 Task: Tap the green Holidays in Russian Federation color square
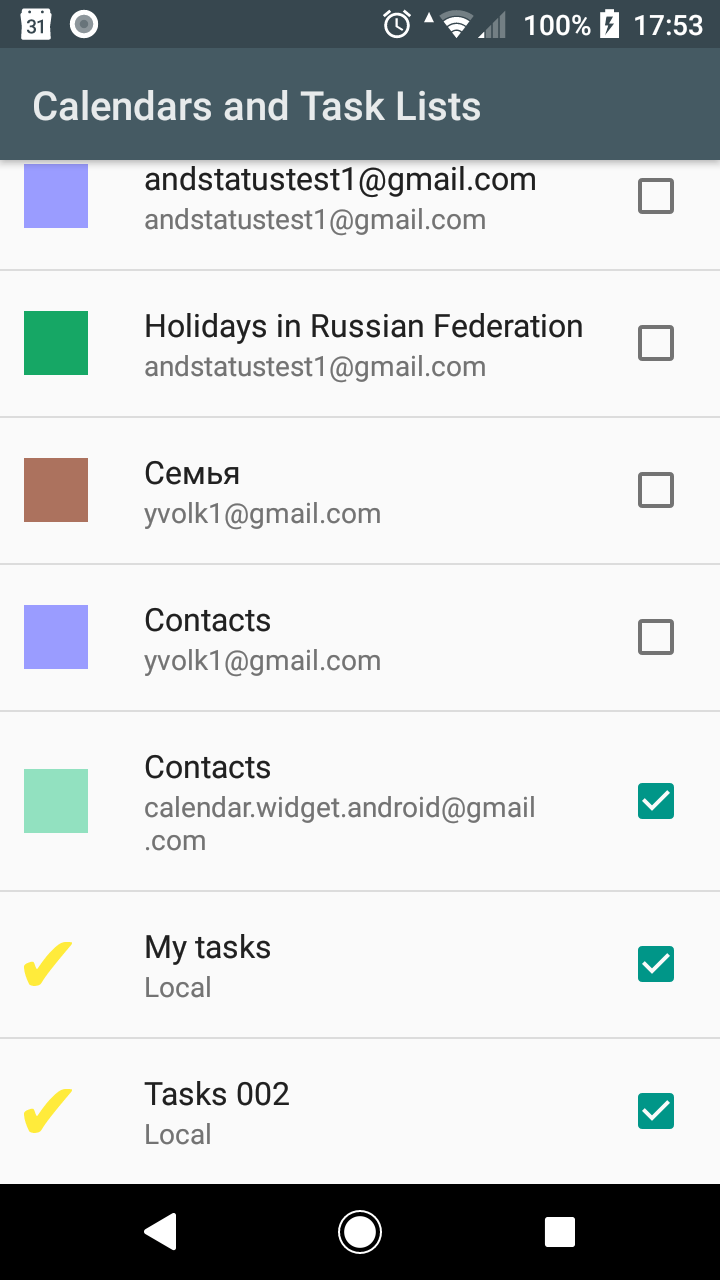point(56,343)
